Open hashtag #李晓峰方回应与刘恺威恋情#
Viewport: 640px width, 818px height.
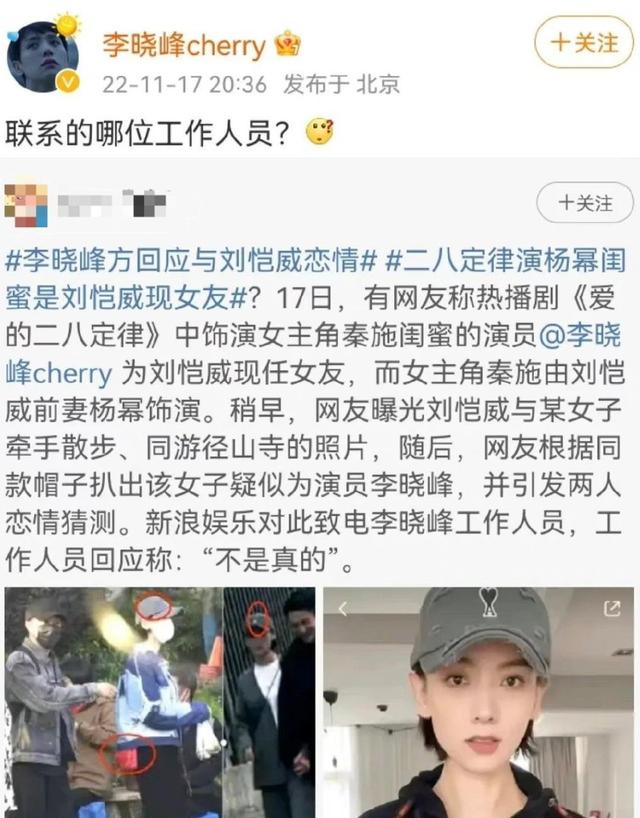[x=192, y=260]
